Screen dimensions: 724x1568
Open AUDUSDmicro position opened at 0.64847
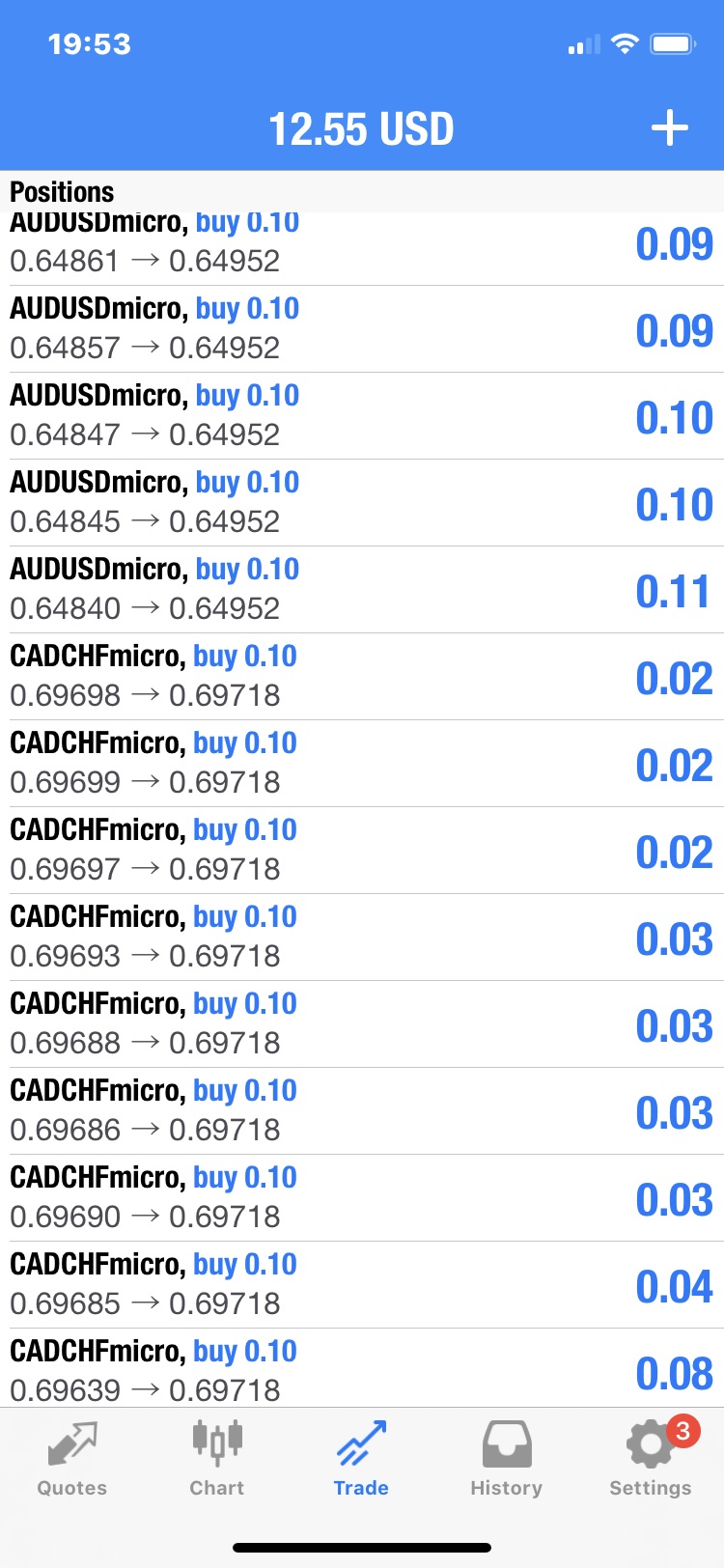(x=362, y=416)
